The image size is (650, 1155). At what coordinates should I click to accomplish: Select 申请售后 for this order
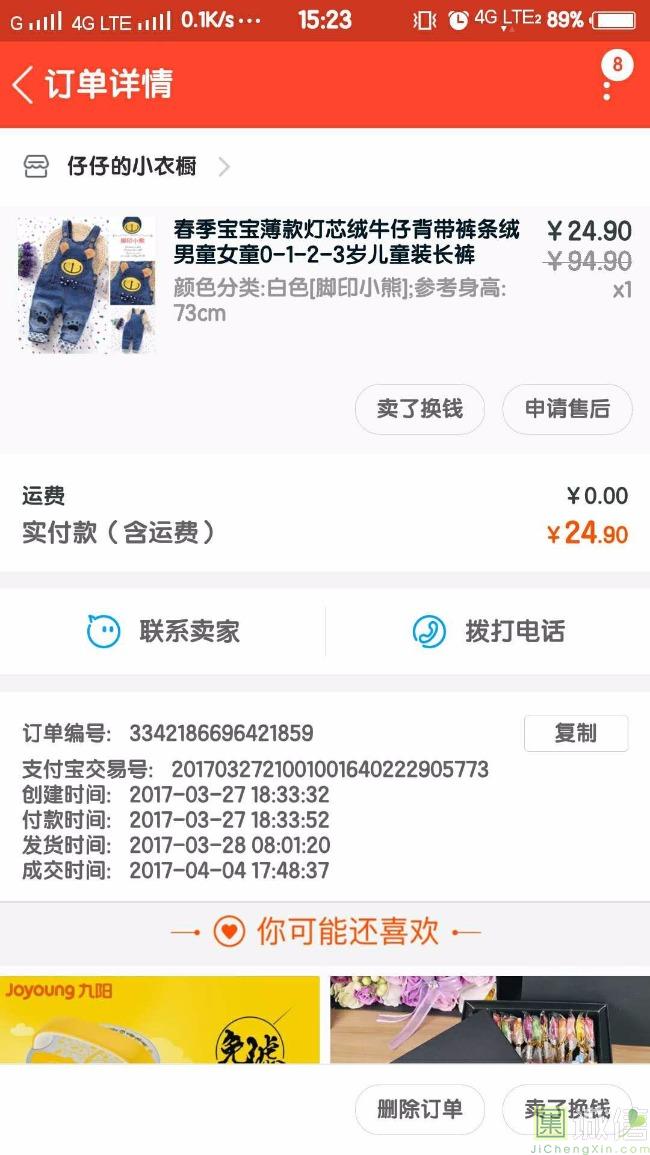point(567,409)
